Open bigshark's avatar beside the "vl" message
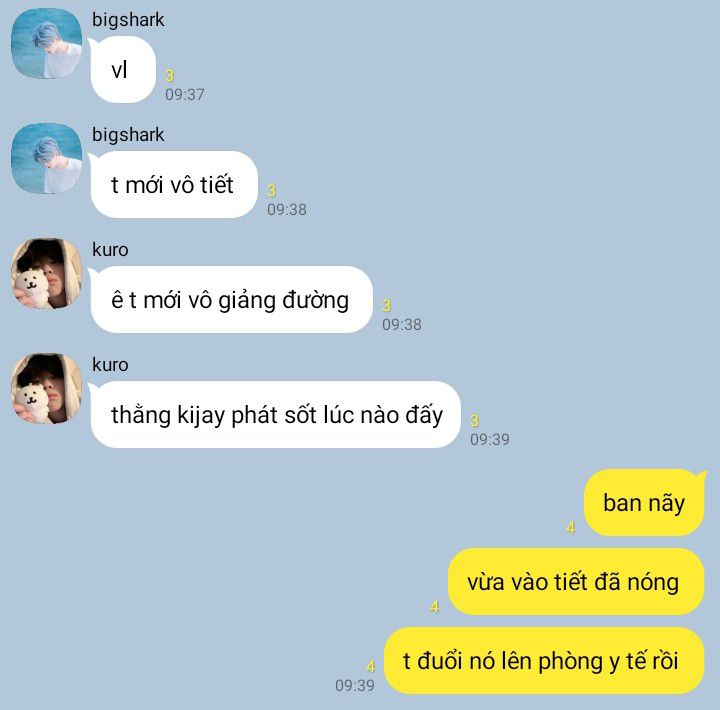The image size is (720, 710). 46,44
